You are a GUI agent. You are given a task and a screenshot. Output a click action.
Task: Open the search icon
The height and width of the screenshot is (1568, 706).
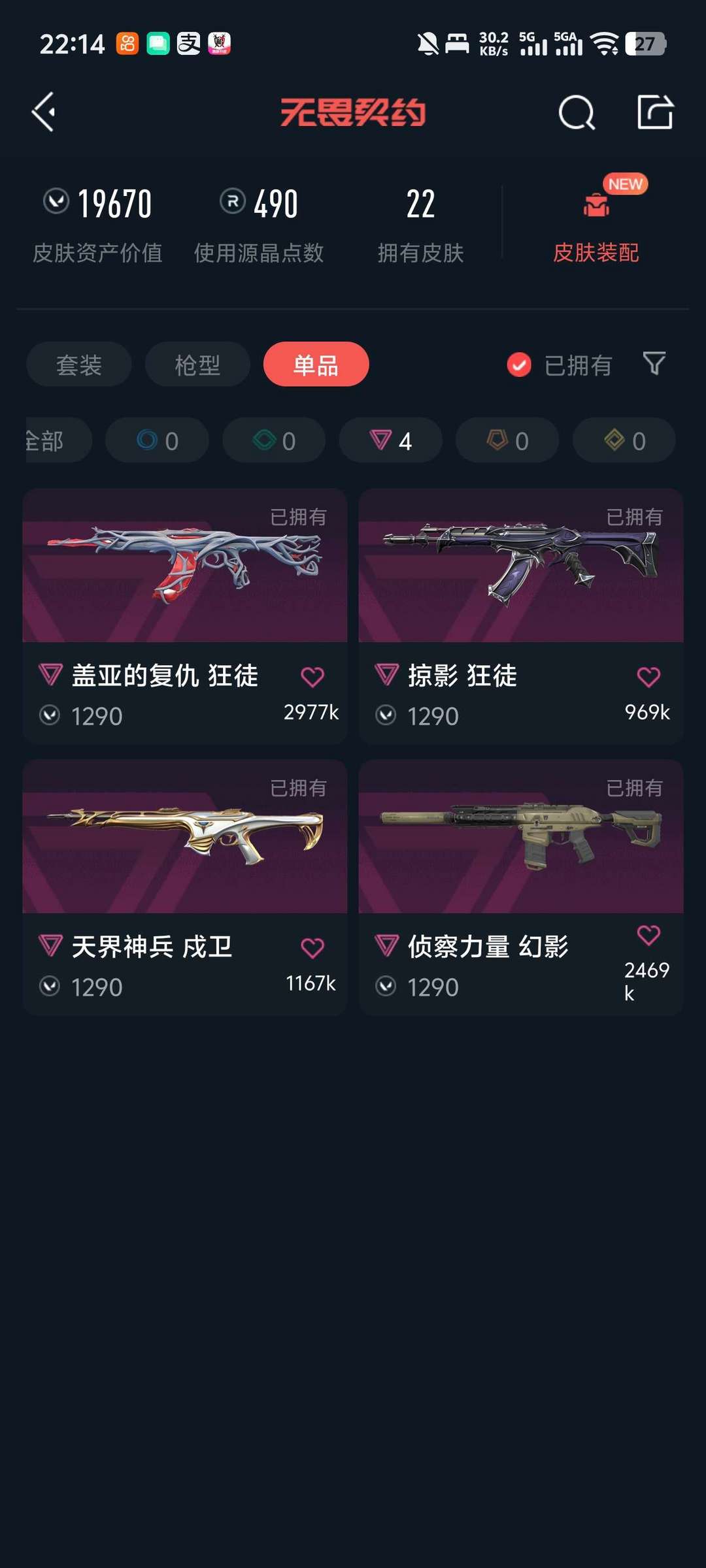click(576, 112)
